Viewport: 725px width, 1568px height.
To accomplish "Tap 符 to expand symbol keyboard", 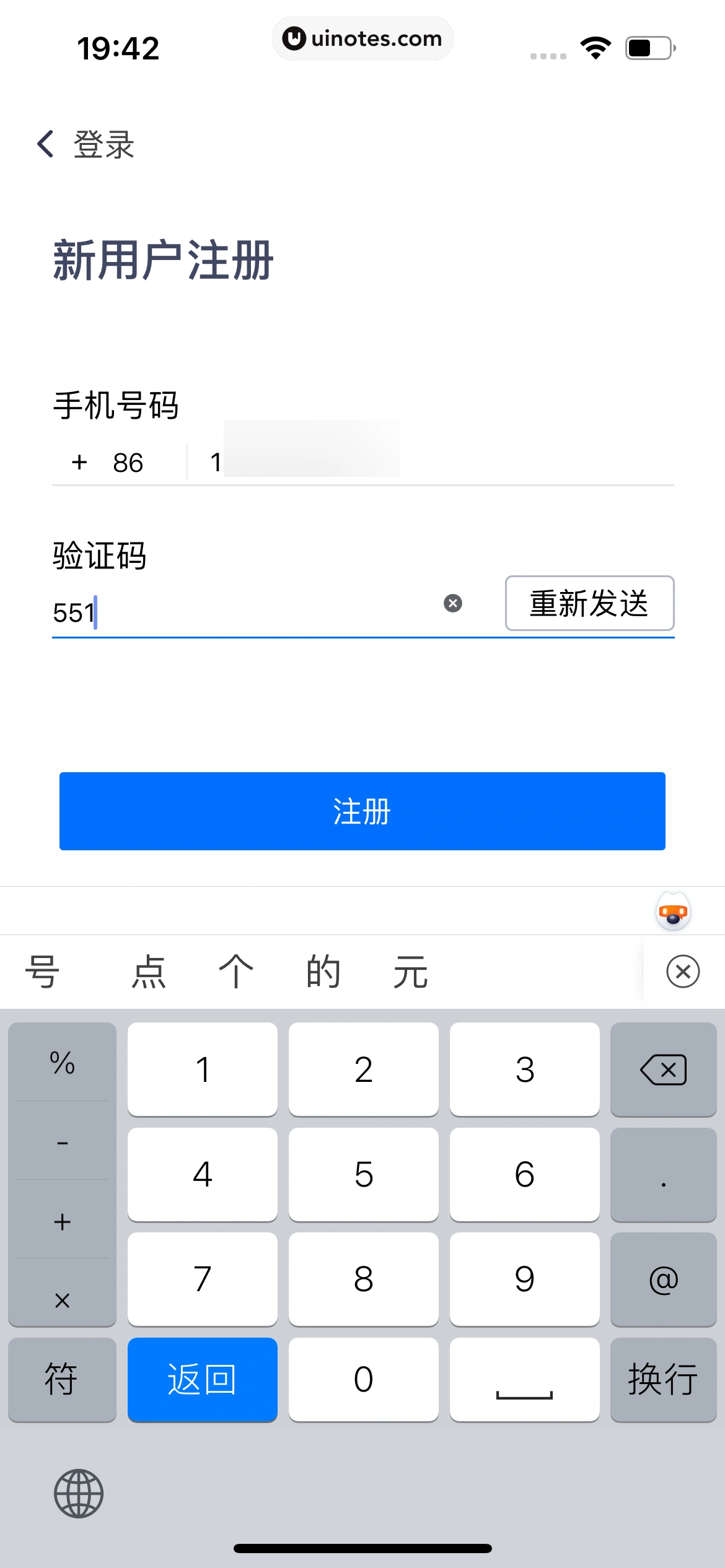I will pyautogui.click(x=62, y=1380).
